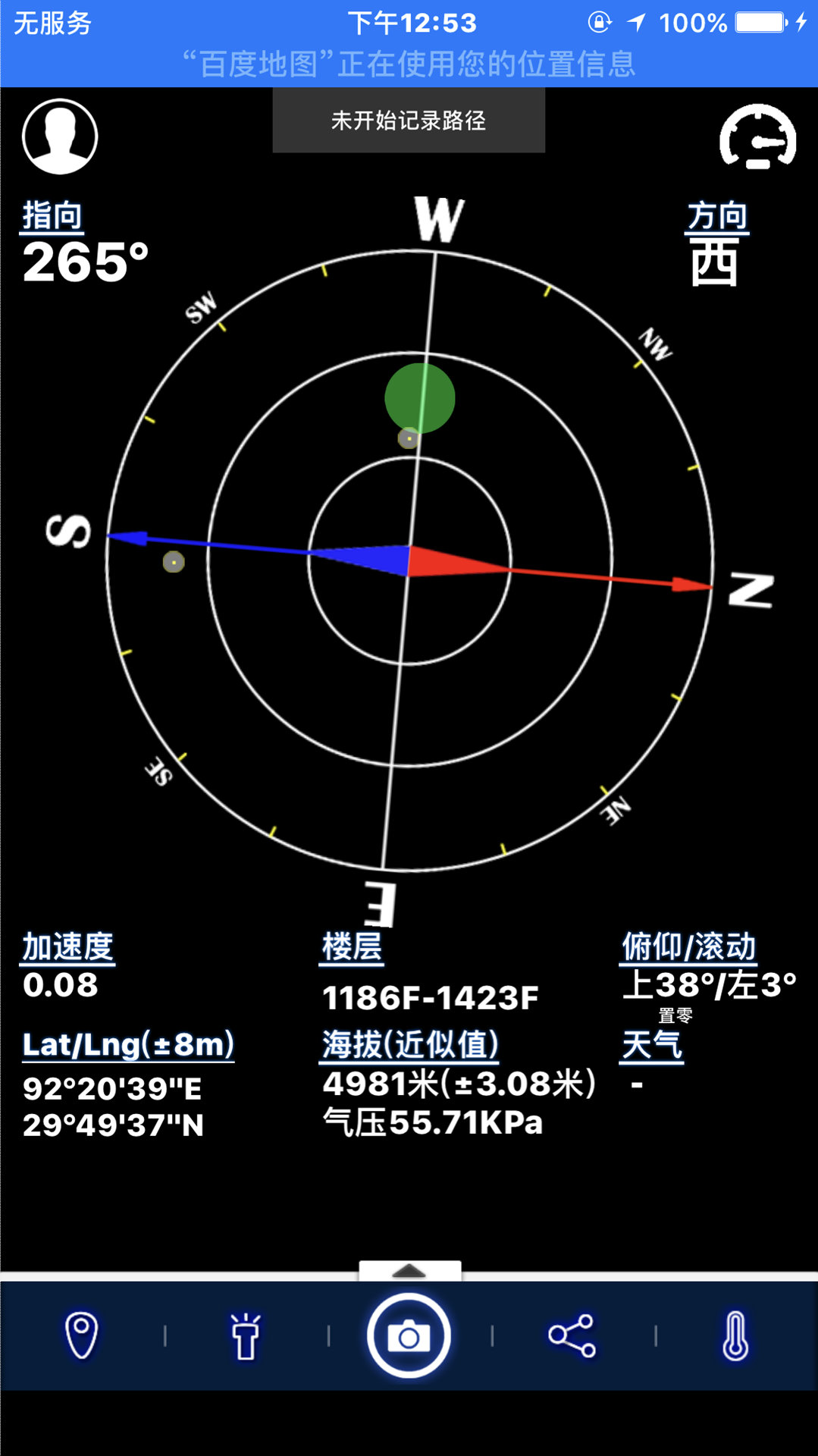
Task: Open the '方向' direction label
Action: [717, 216]
